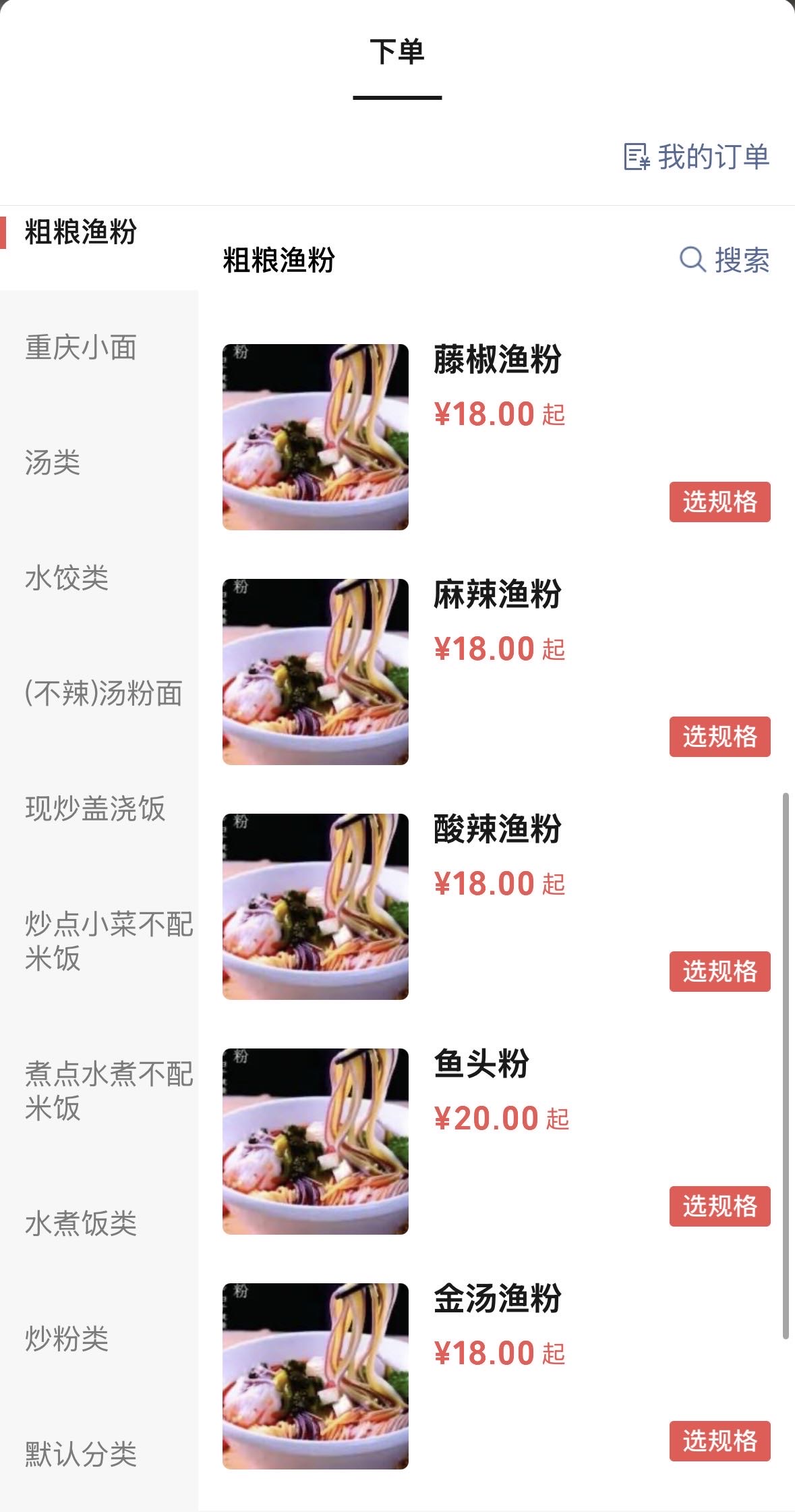
Task: Open the 炒粉类 category
Action: click(x=67, y=1339)
